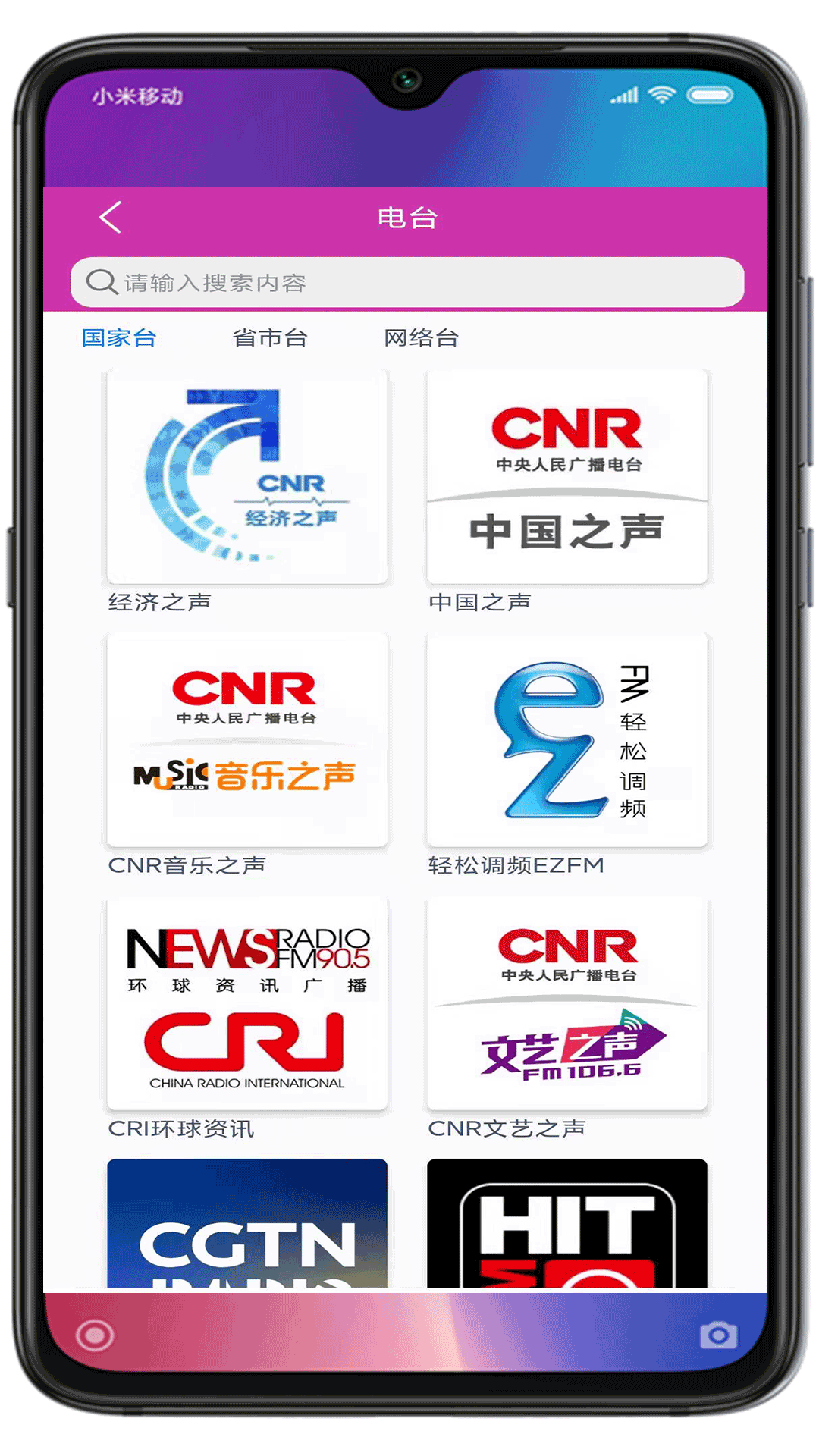Select the 中国之声 CNR logo
819x1456 pixels.
pyautogui.click(x=566, y=475)
